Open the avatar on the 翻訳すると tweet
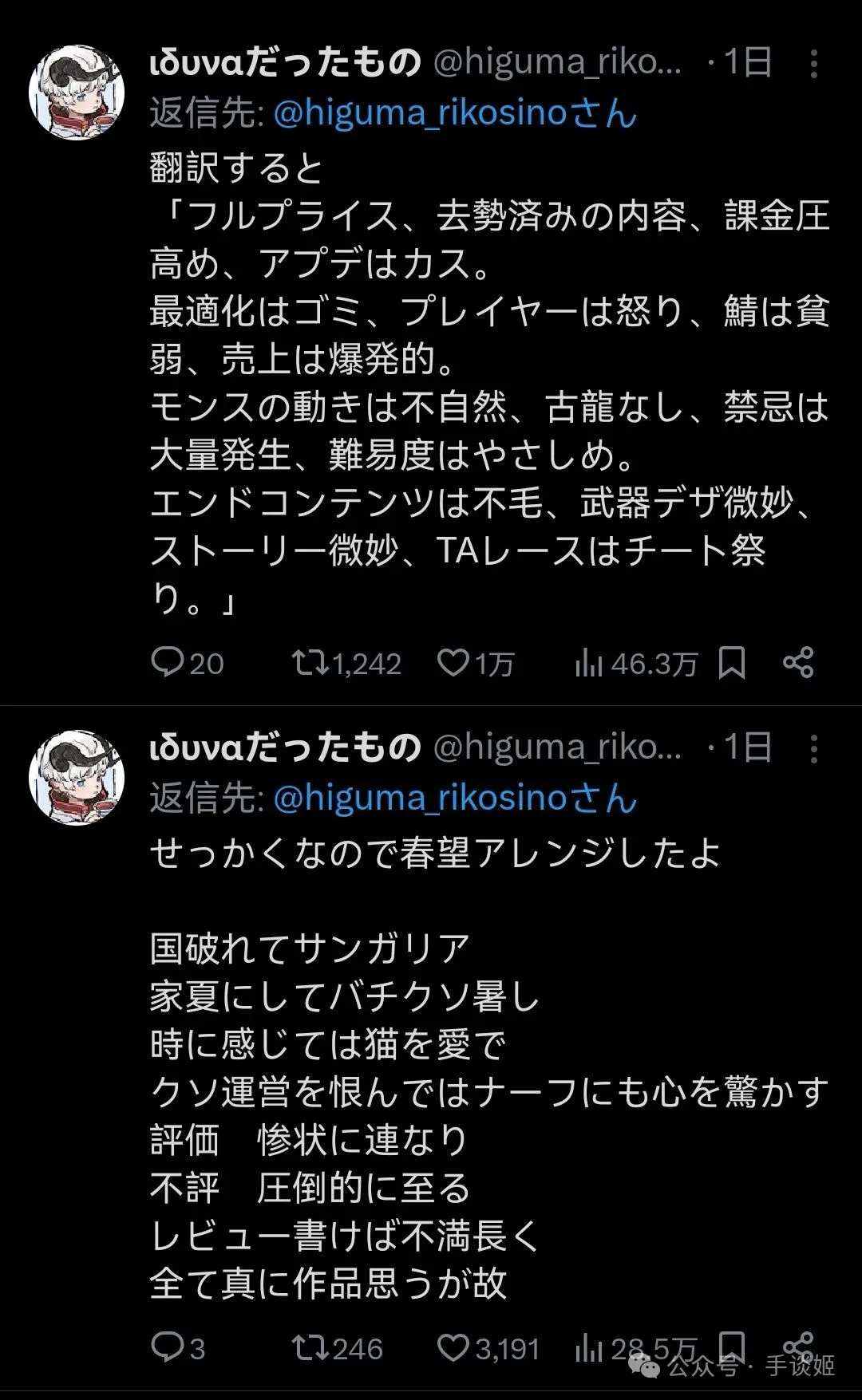The image size is (862, 1400). [77, 93]
